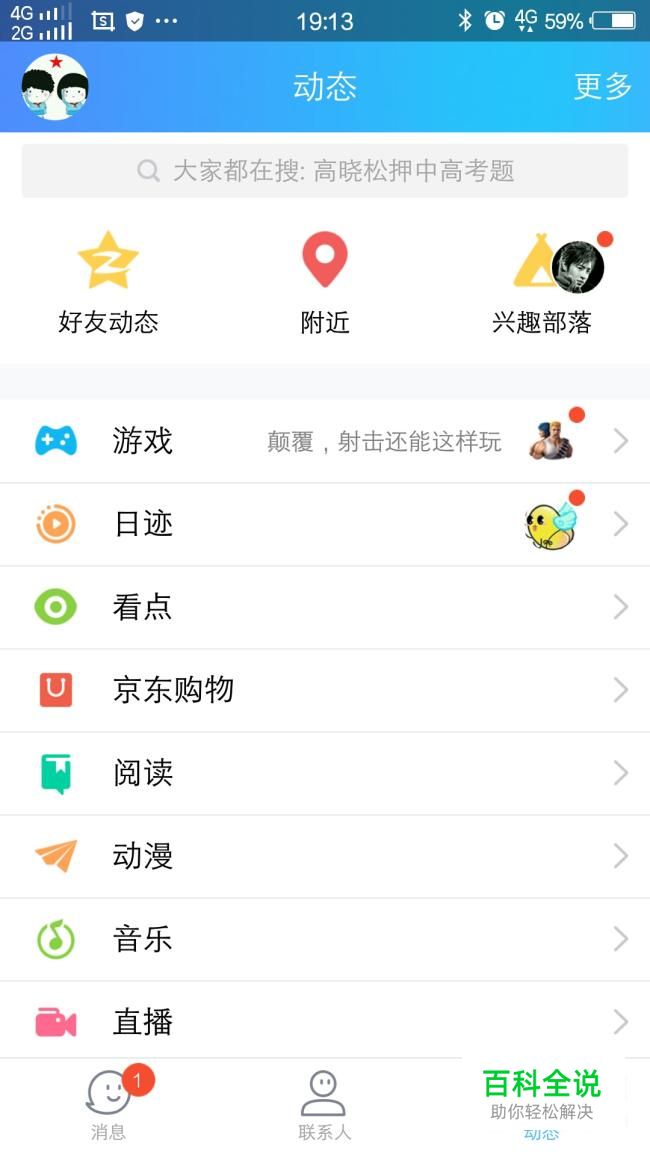The height and width of the screenshot is (1155, 650).
Task: Tap 更多 in the top right
Action: (602, 87)
